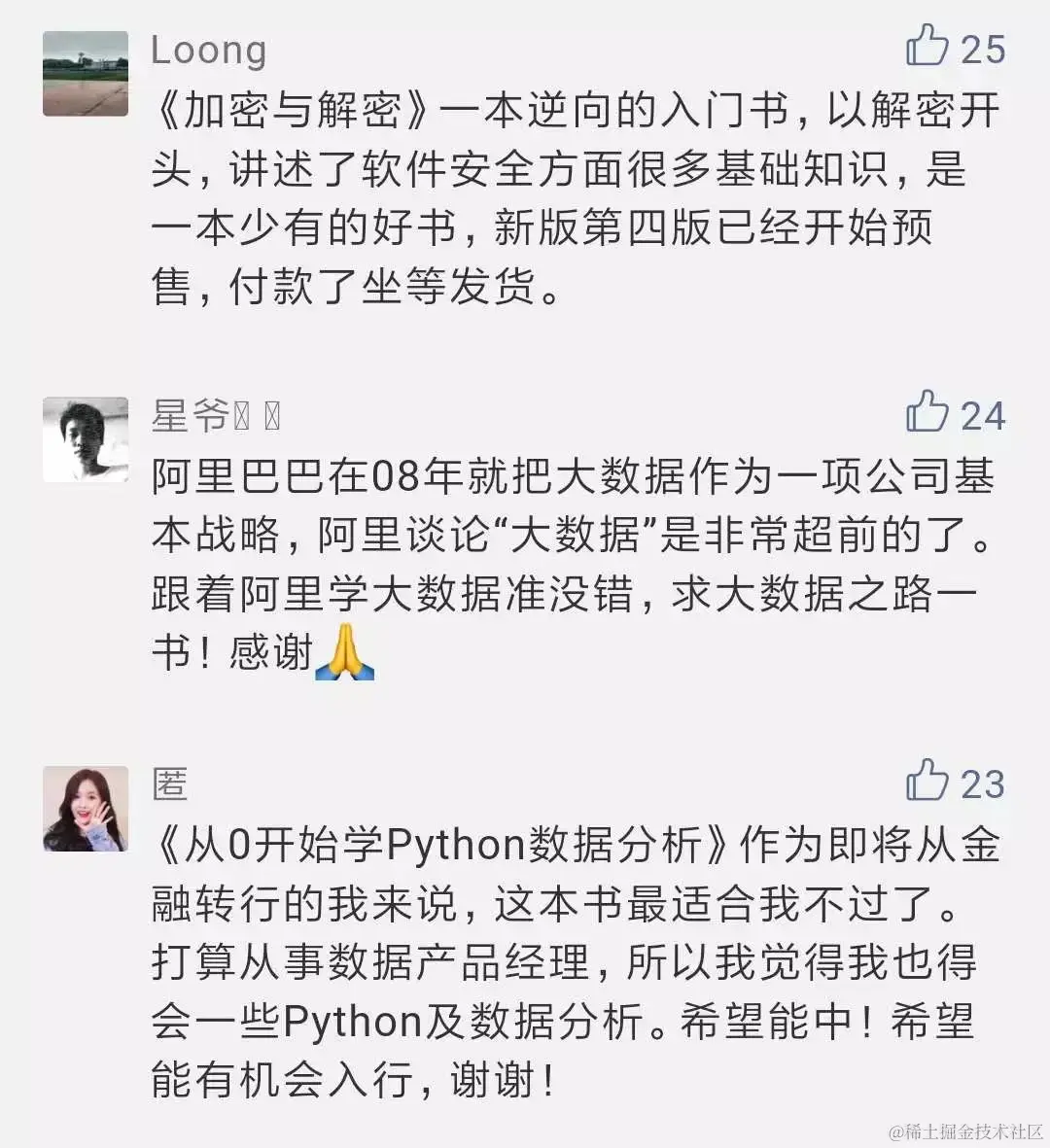1050x1148 pixels.
Task: Open 星爷's profile avatar
Action: 86,439
